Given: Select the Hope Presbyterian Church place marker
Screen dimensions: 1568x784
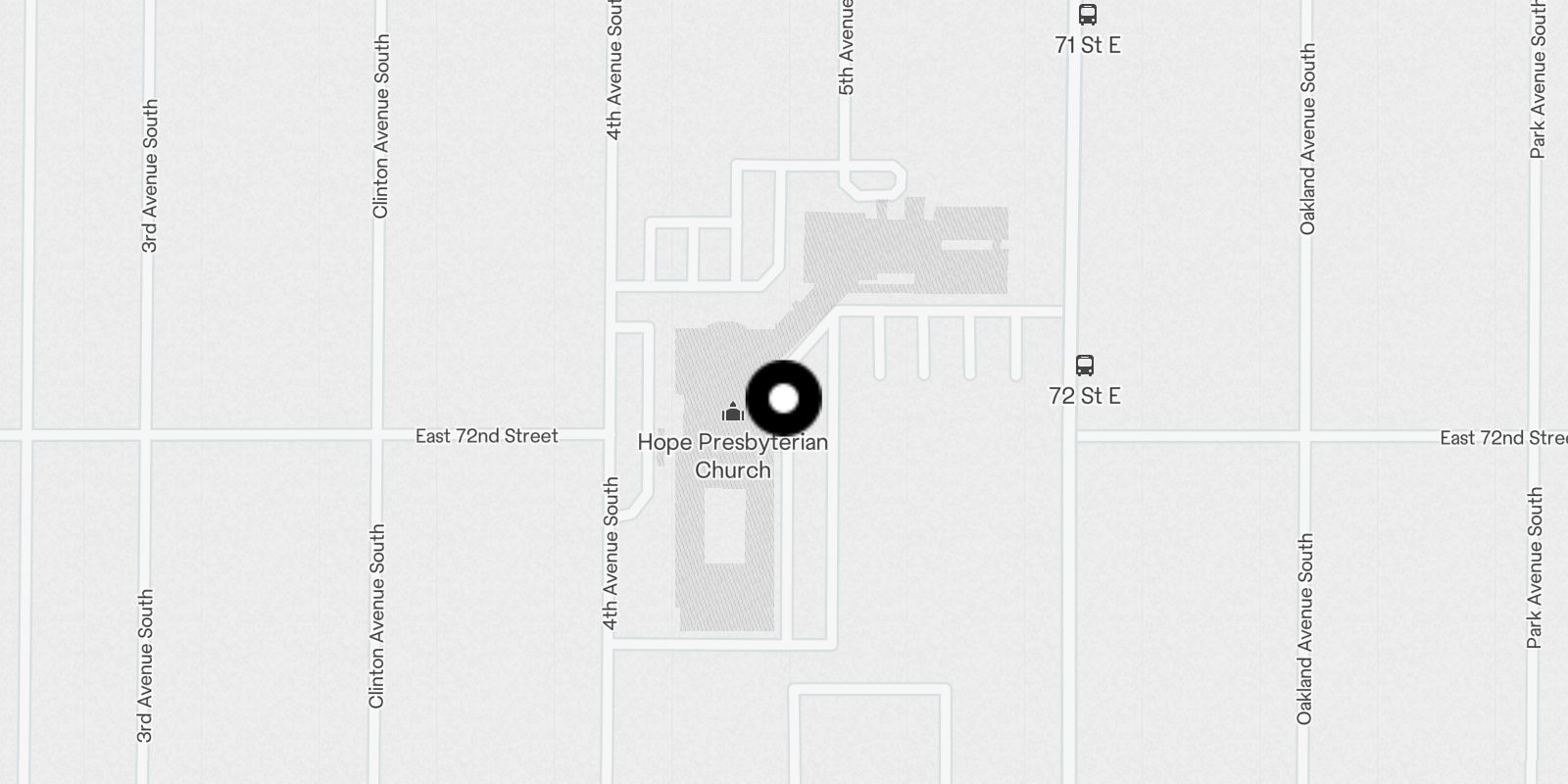Looking at the screenshot, I should tap(732, 412).
